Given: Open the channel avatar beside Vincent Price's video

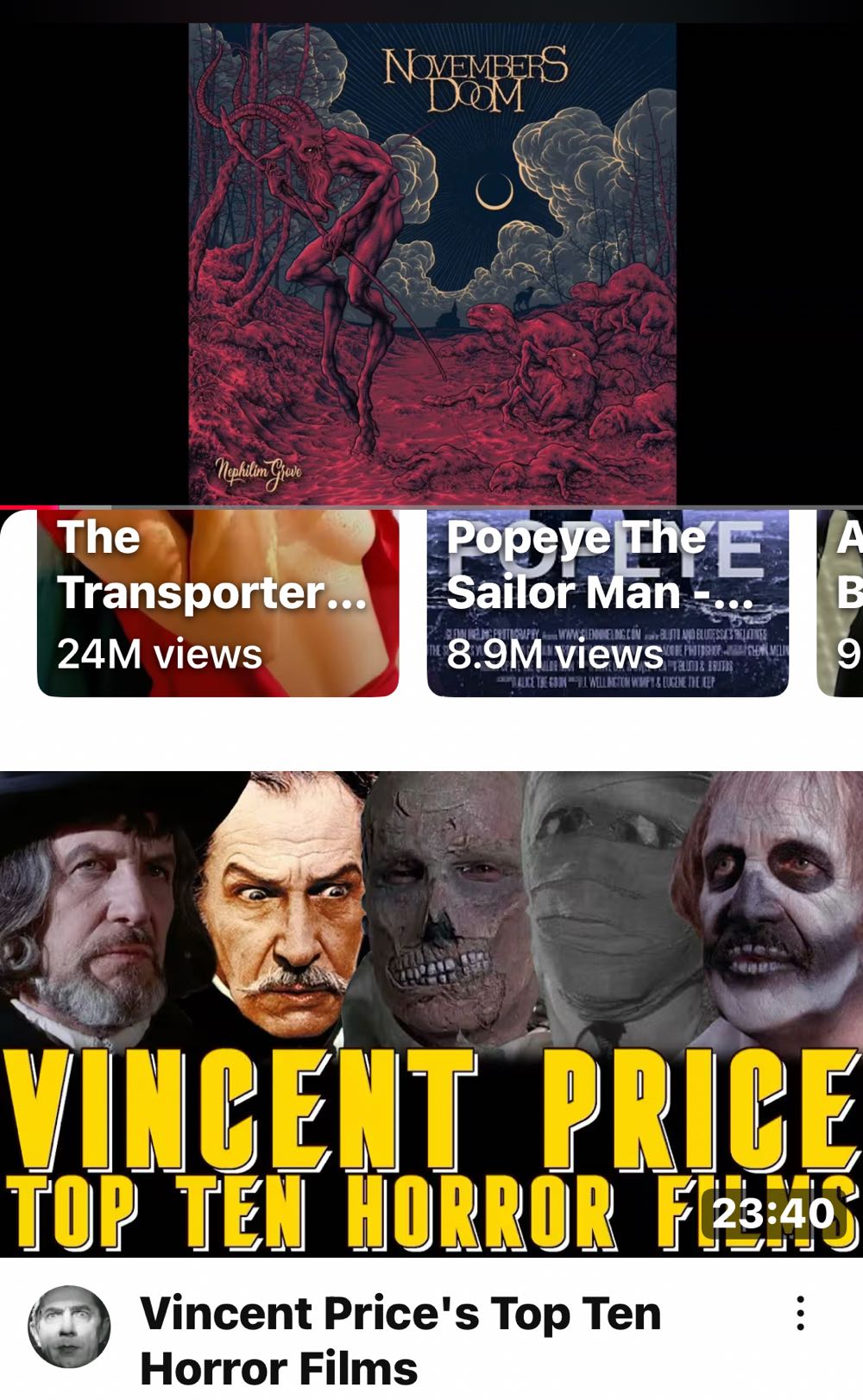Looking at the screenshot, I should point(69,1328).
